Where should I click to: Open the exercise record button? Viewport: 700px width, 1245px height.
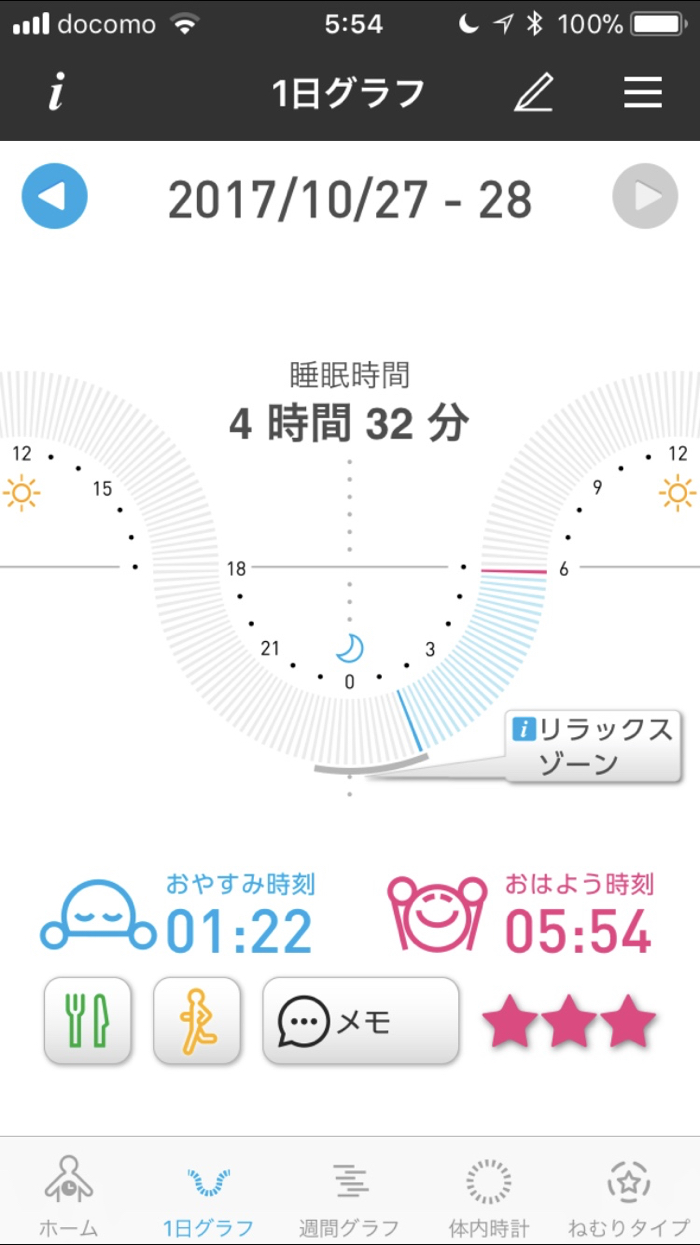point(197,1020)
